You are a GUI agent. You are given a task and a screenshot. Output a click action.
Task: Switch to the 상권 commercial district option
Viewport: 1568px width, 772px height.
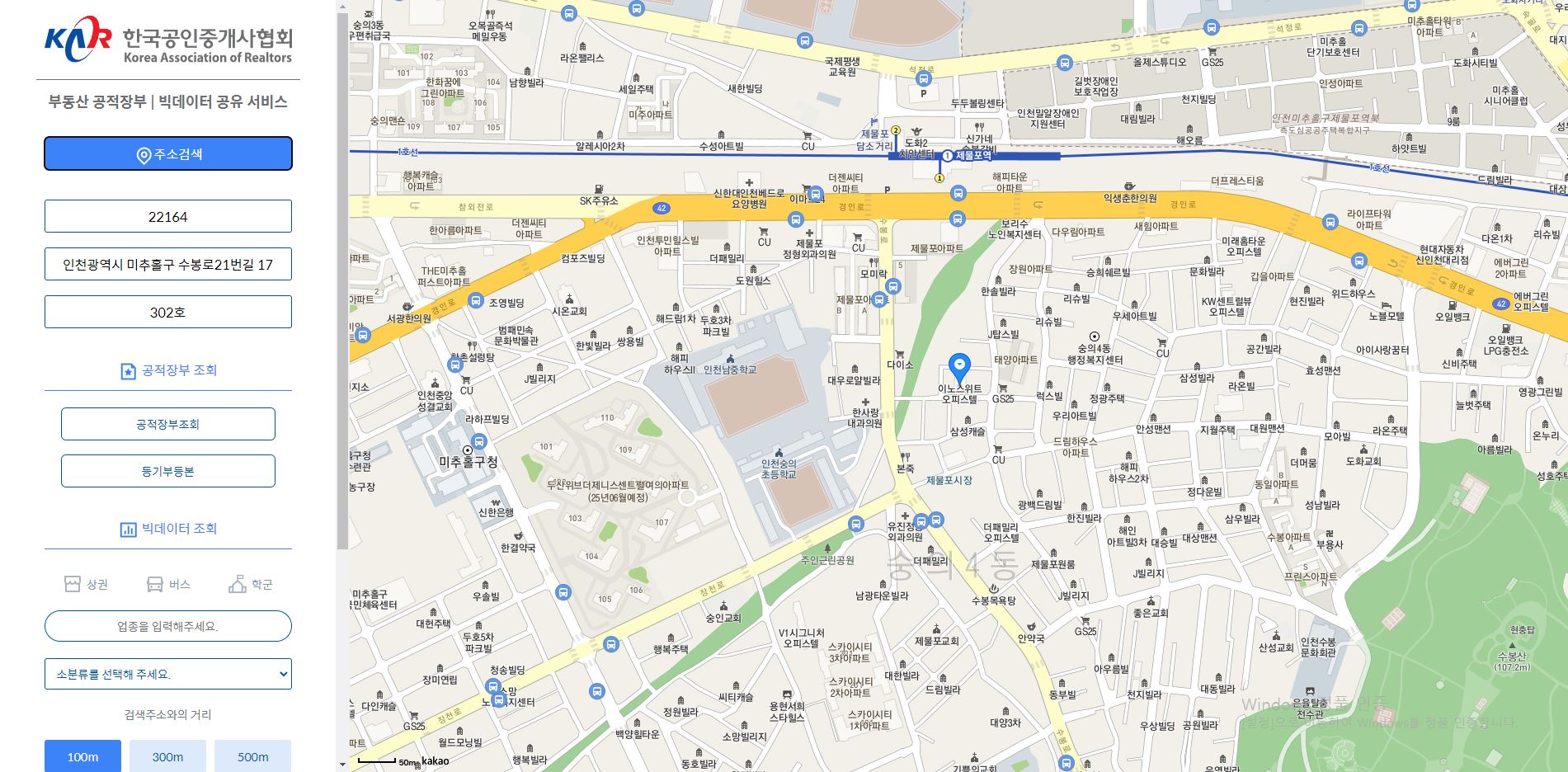pyautogui.click(x=87, y=584)
